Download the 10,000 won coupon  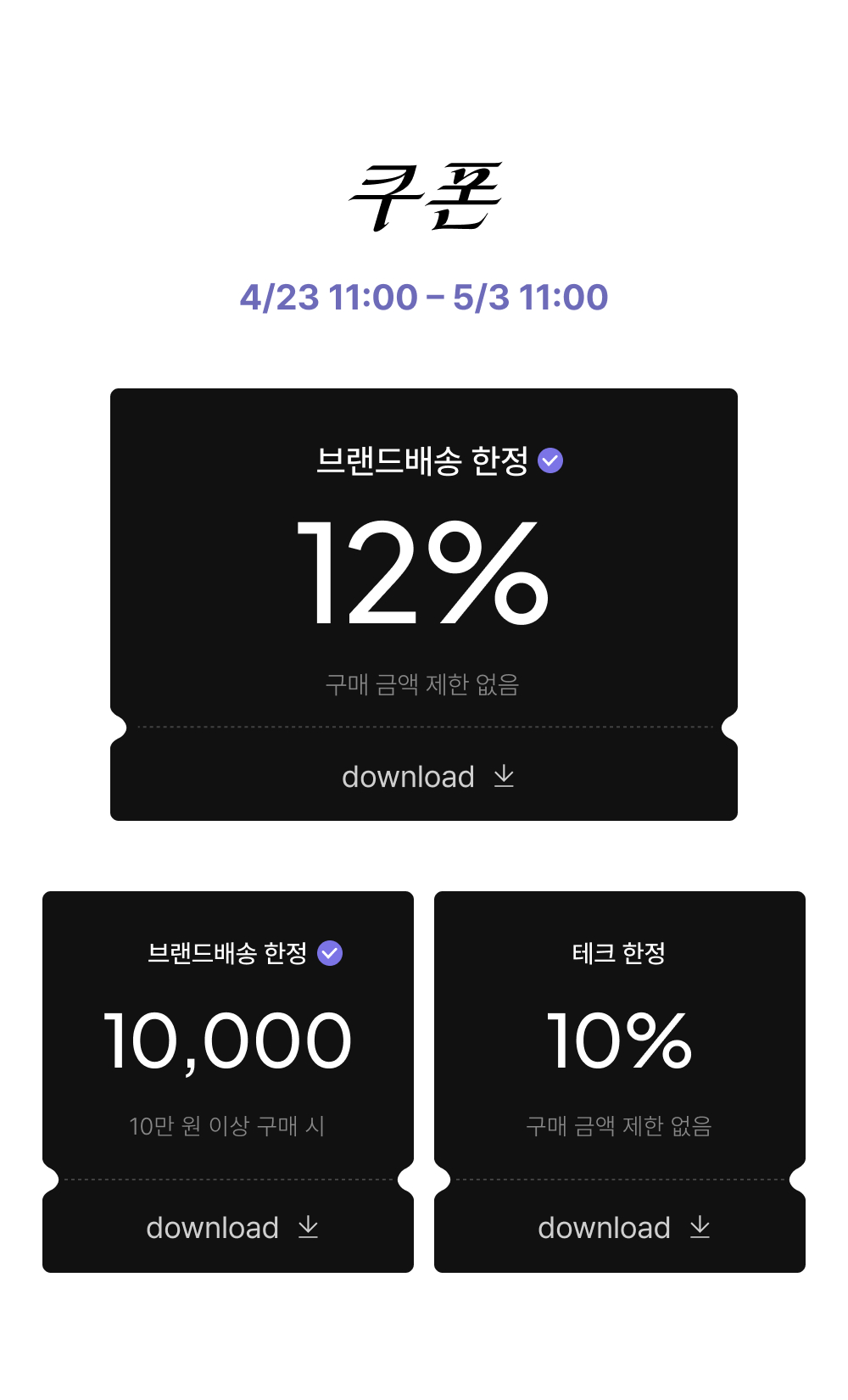[231, 1228]
